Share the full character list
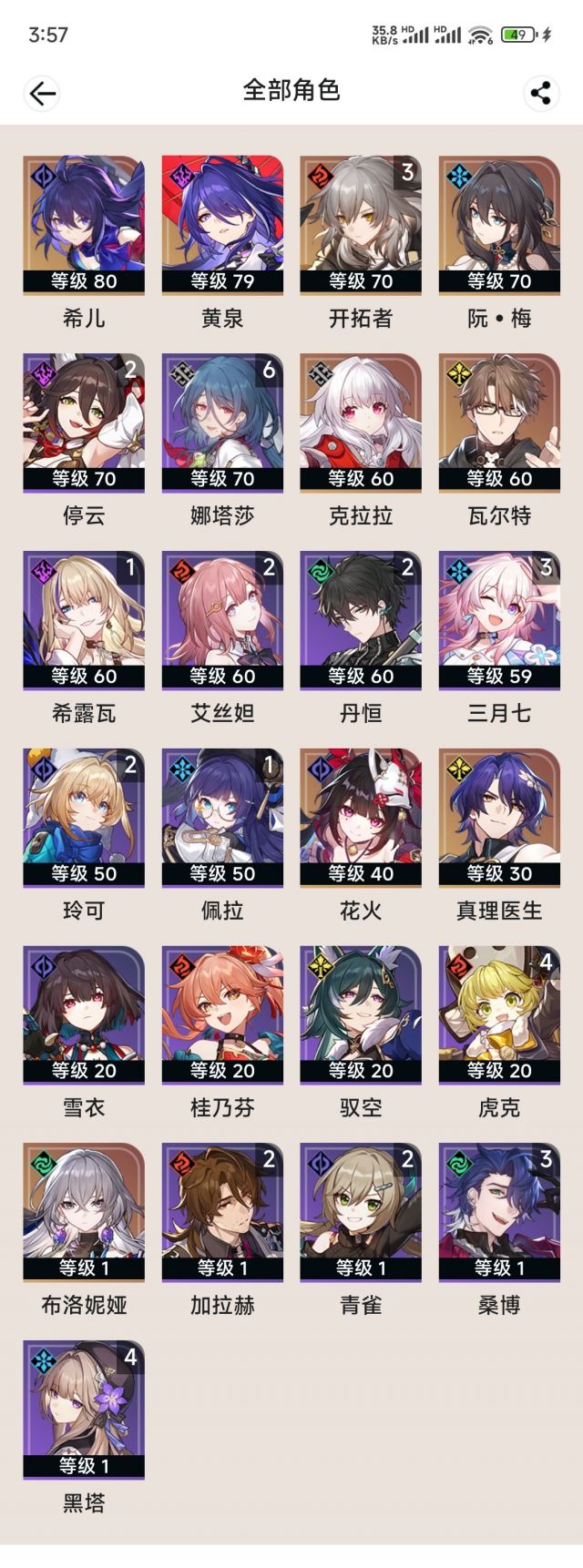583x1568 pixels. [x=541, y=92]
